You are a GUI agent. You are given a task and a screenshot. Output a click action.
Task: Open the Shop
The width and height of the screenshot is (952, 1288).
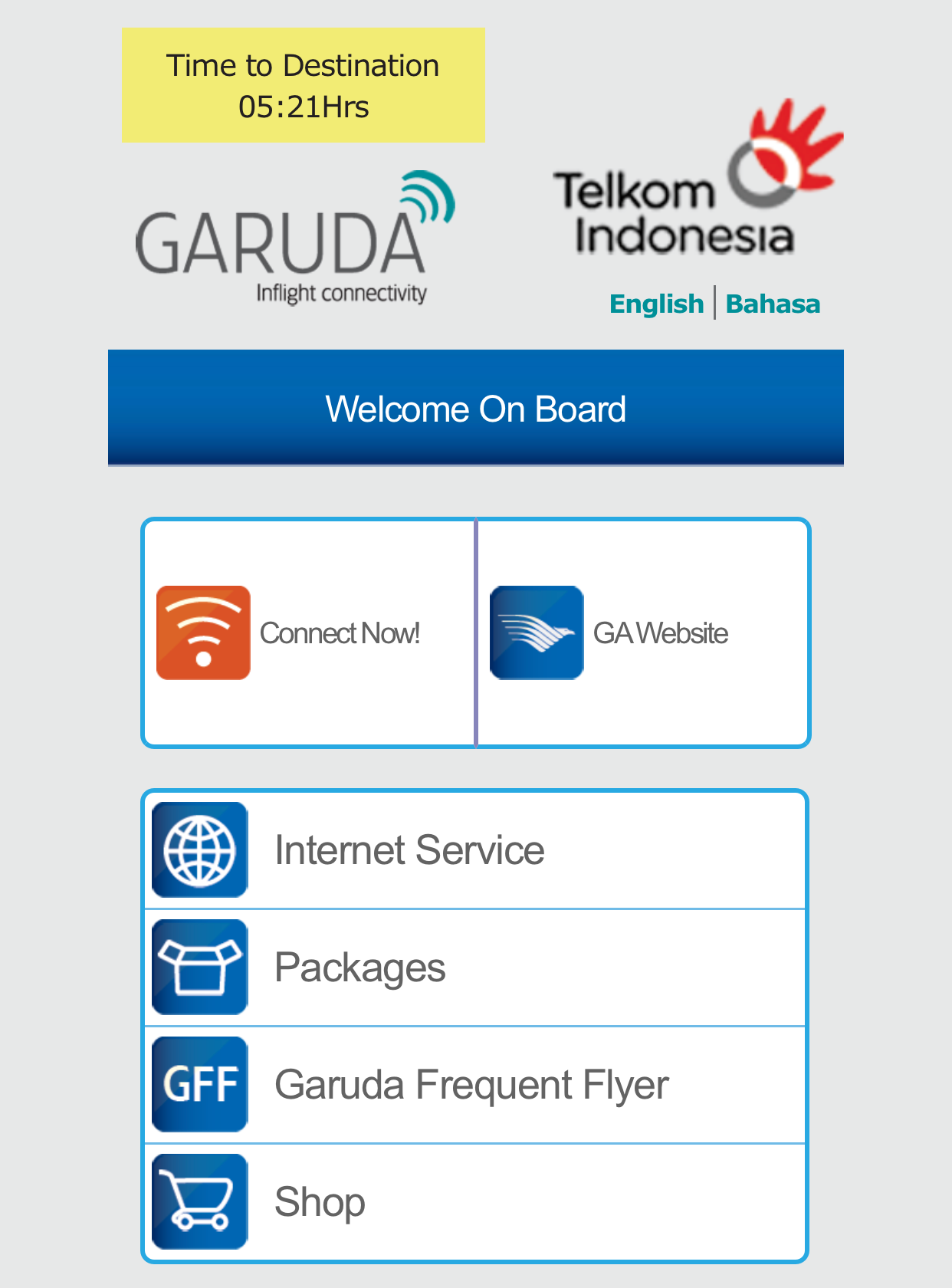tap(475, 1201)
